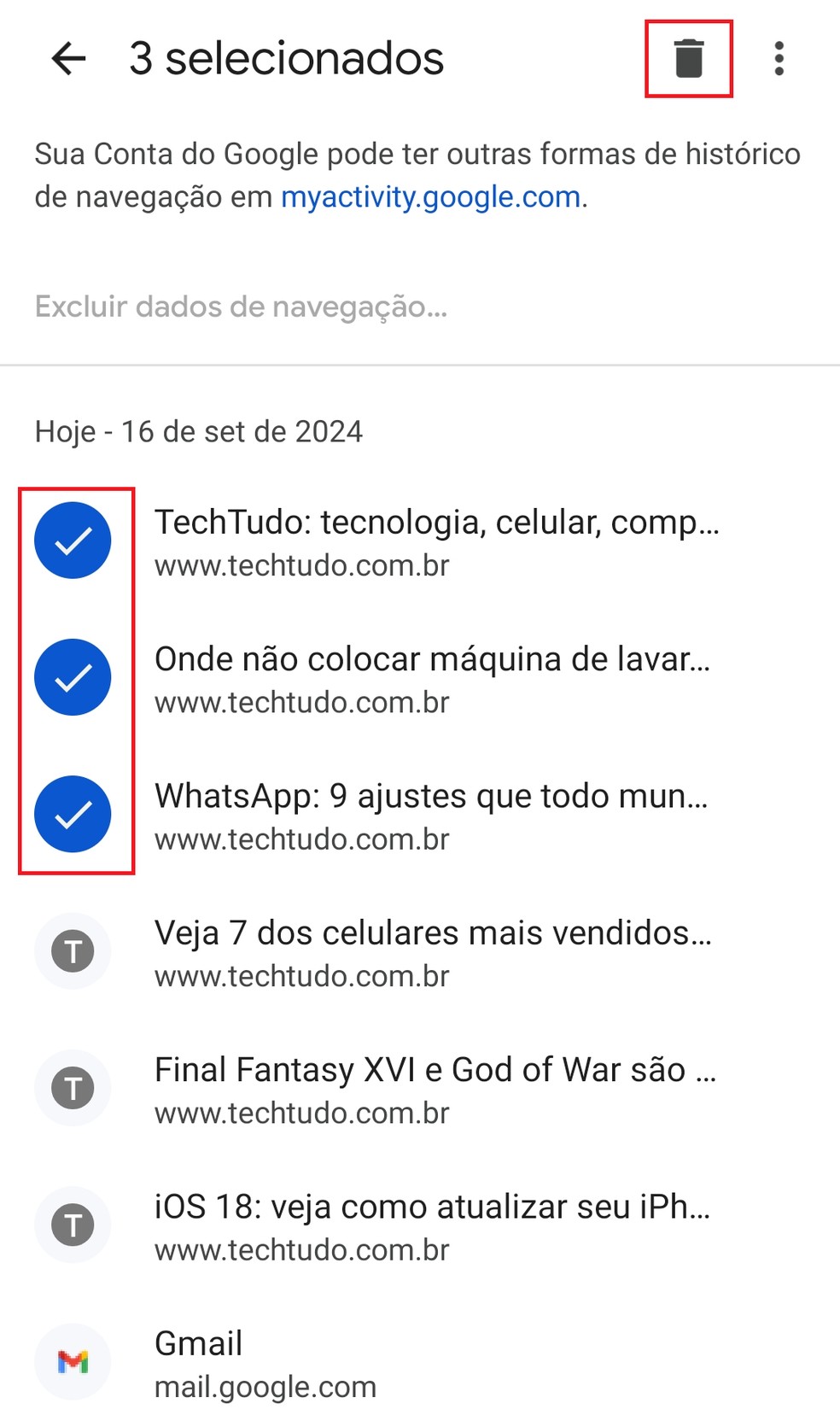Deselect the WhatsApp 9 ajustes entry

click(73, 814)
